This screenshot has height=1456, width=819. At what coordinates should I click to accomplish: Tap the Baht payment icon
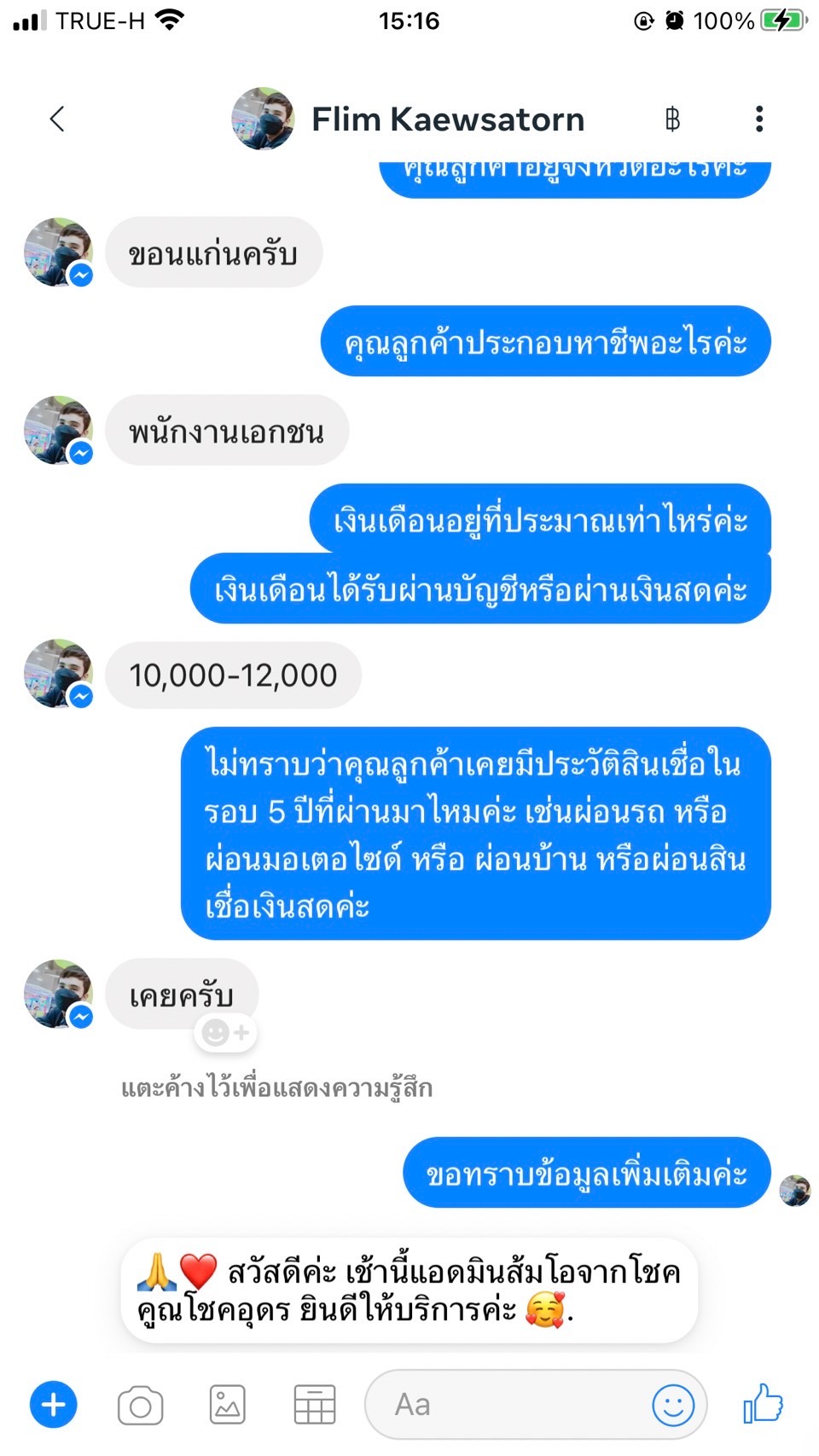672,119
